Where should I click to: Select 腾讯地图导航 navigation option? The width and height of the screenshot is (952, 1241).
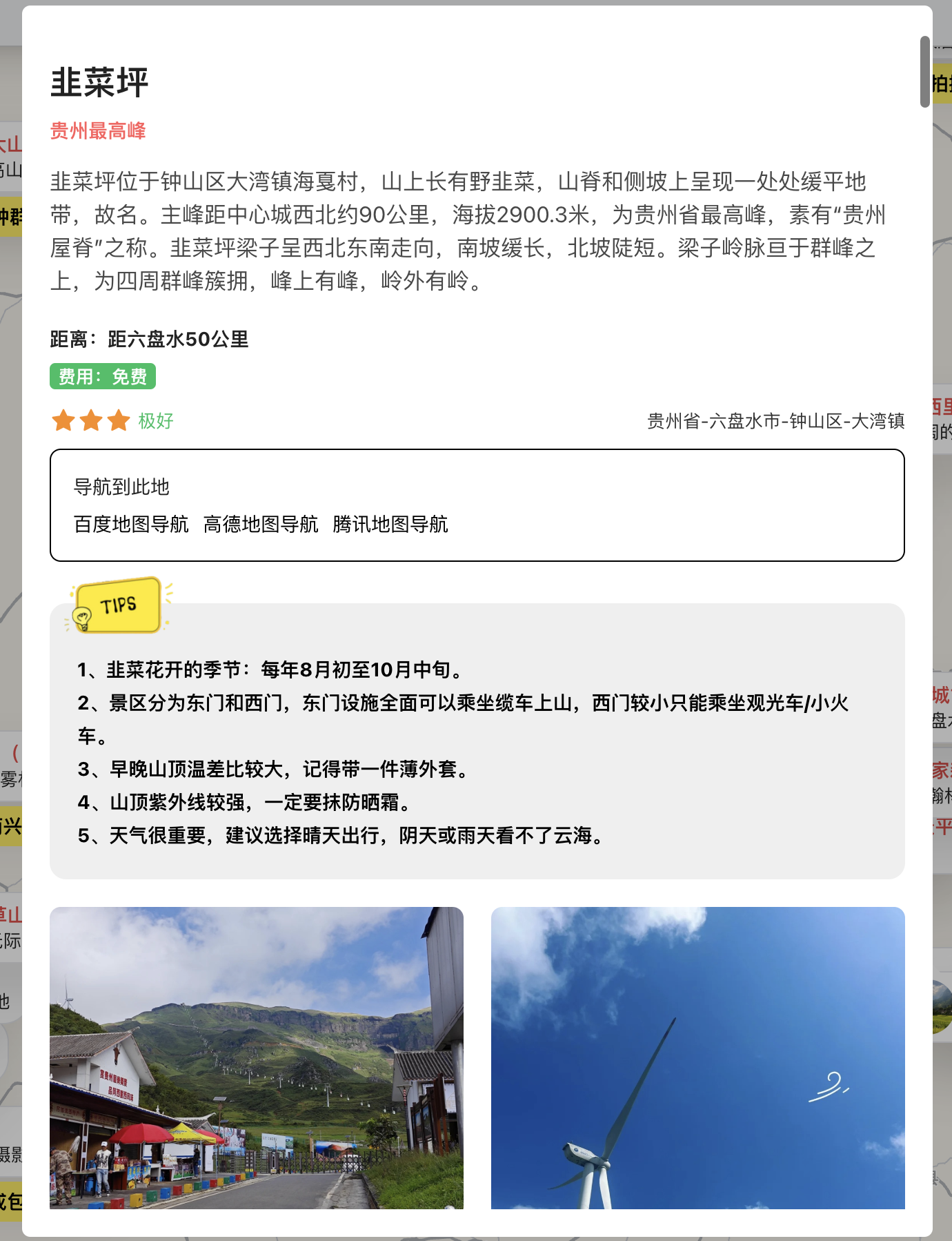click(390, 525)
